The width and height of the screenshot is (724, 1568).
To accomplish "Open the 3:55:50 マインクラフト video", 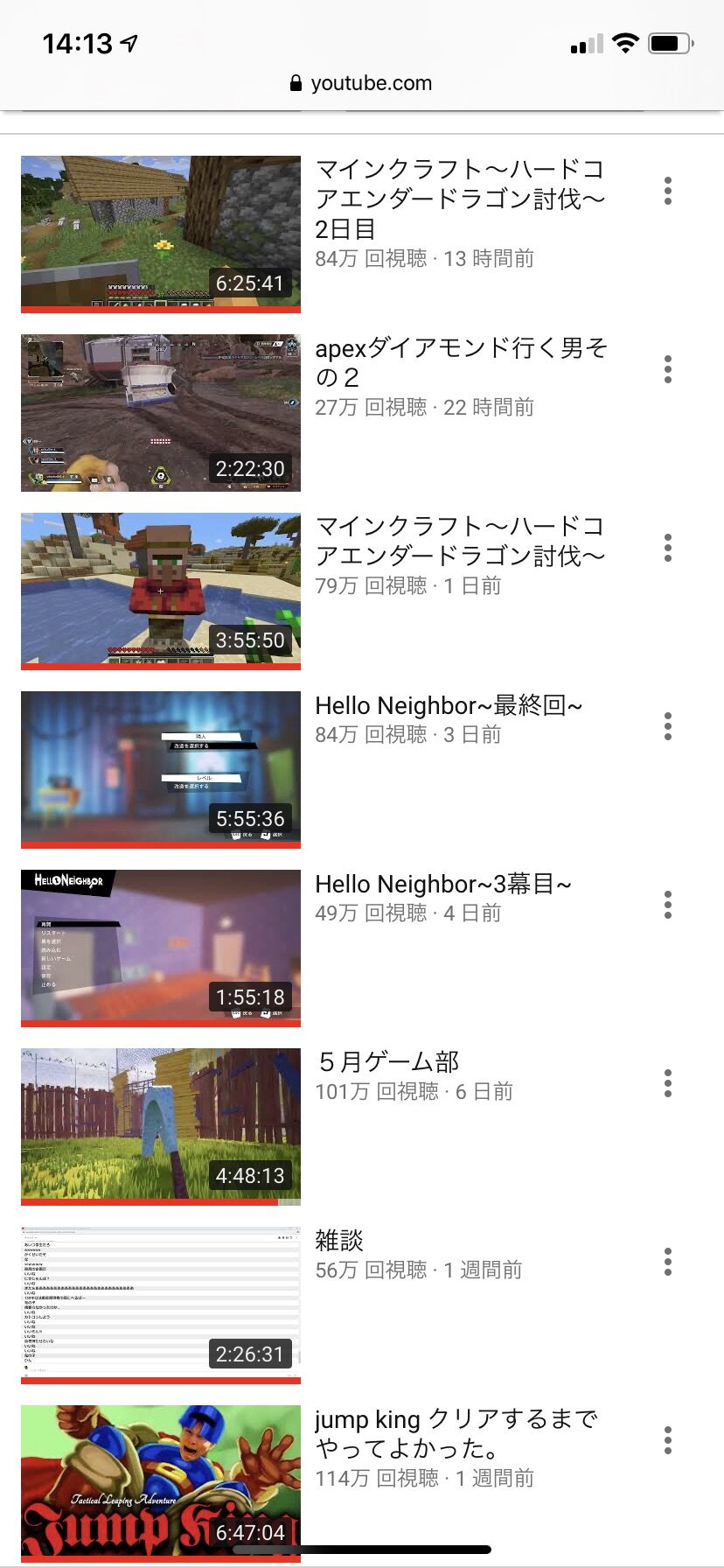I will (161, 591).
